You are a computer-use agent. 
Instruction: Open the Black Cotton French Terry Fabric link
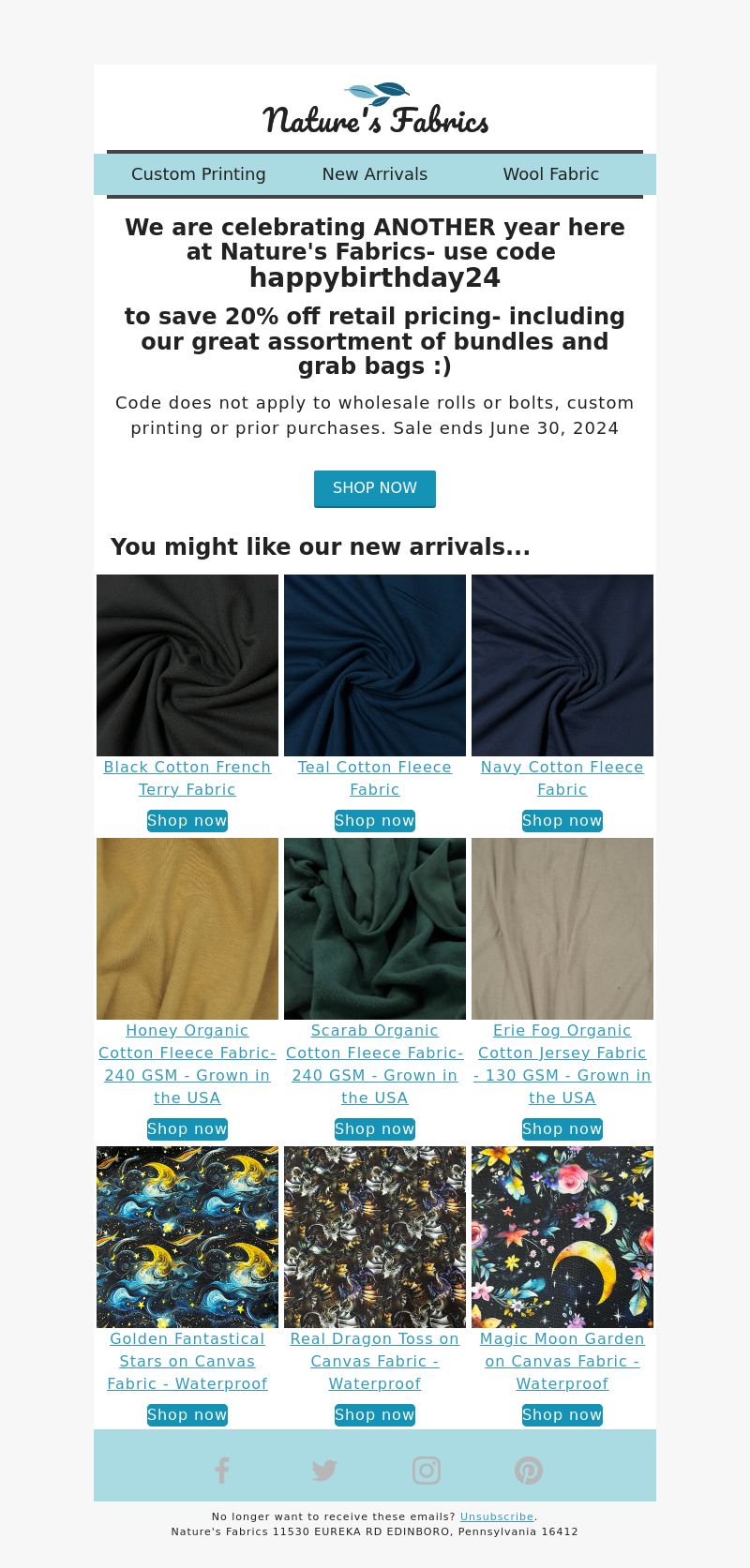(x=187, y=778)
